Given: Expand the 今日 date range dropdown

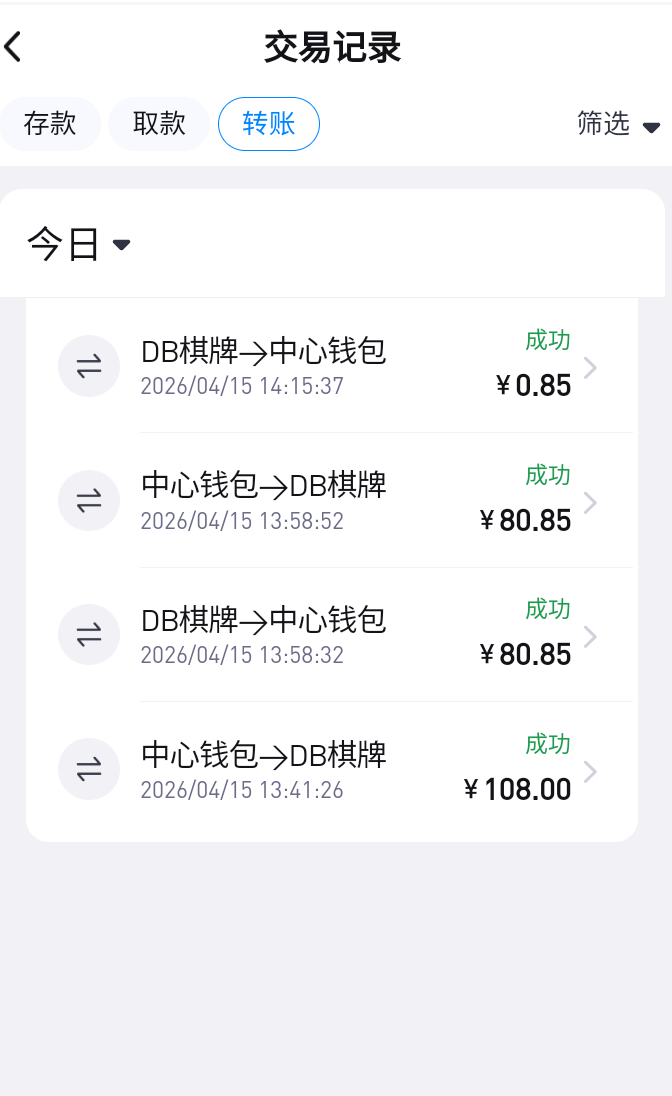Looking at the screenshot, I should [79, 244].
